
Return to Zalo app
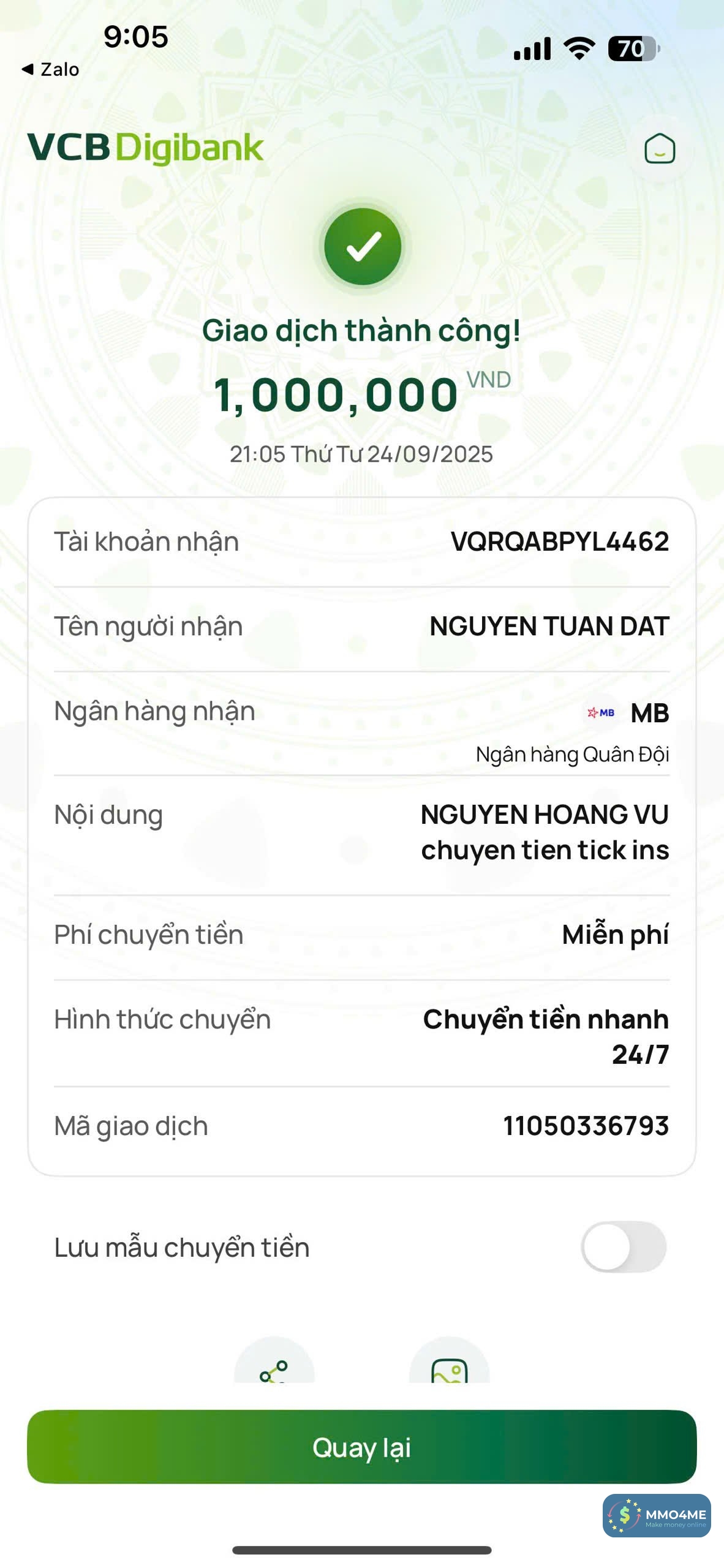click(x=51, y=69)
